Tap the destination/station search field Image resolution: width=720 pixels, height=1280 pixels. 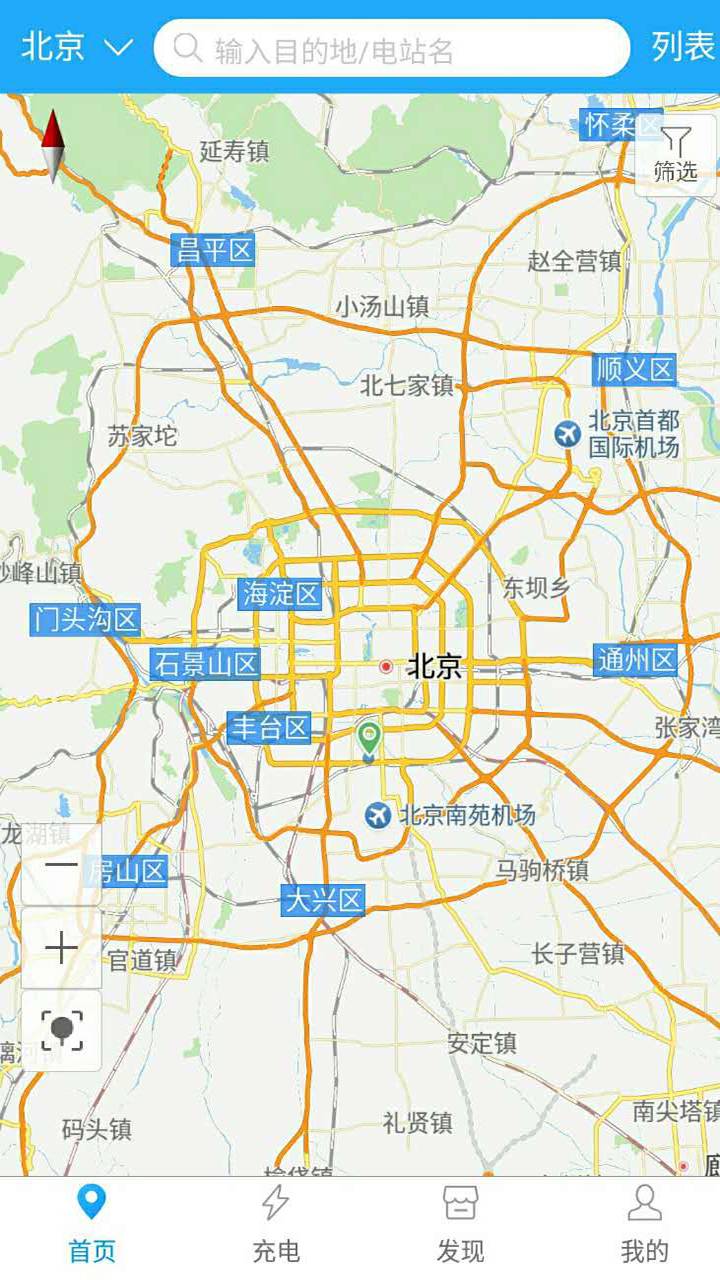click(392, 48)
